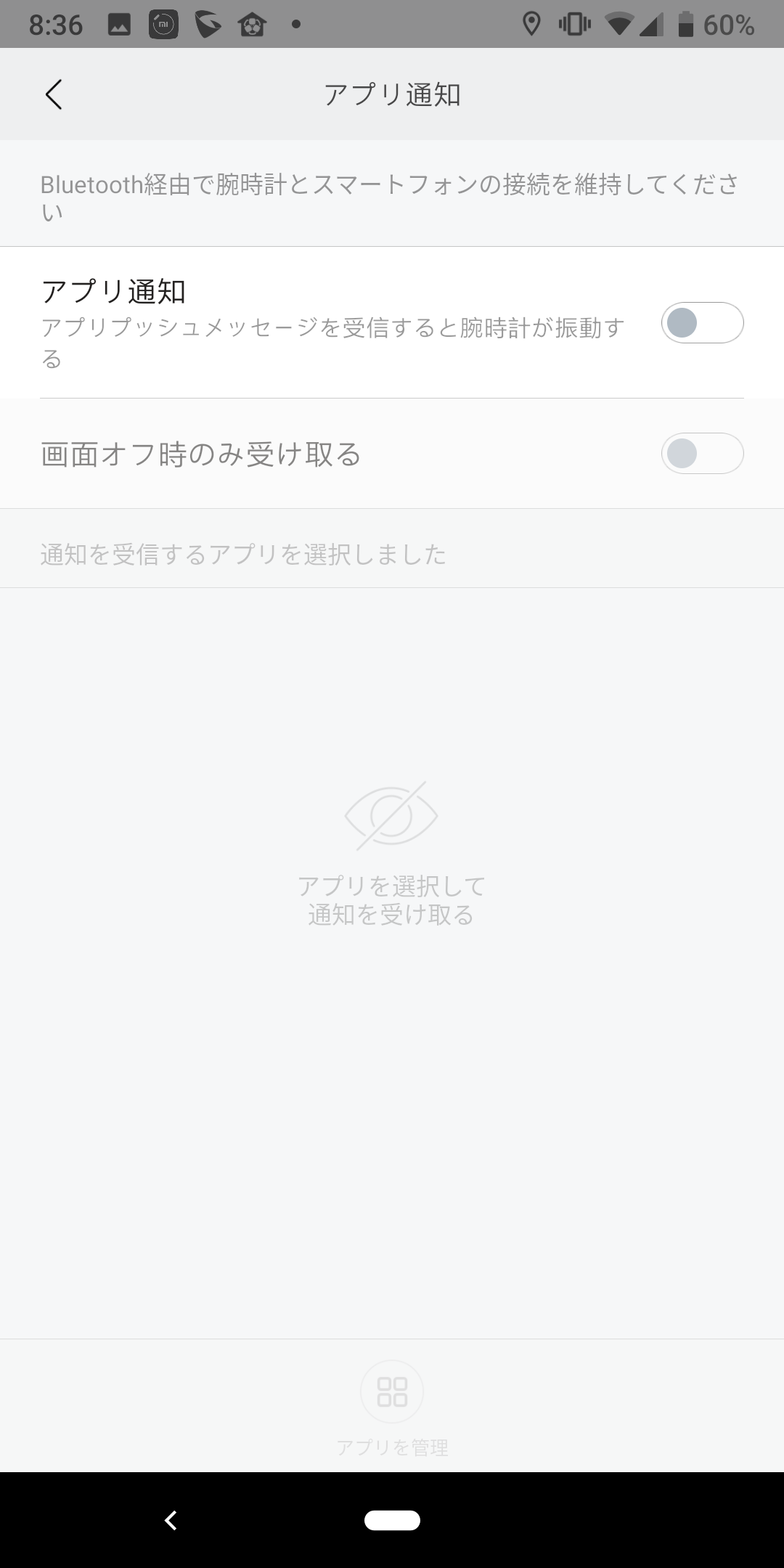The width and height of the screenshot is (784, 1568).
Task: Tap the home pill in navigation bar
Action: [392, 1520]
